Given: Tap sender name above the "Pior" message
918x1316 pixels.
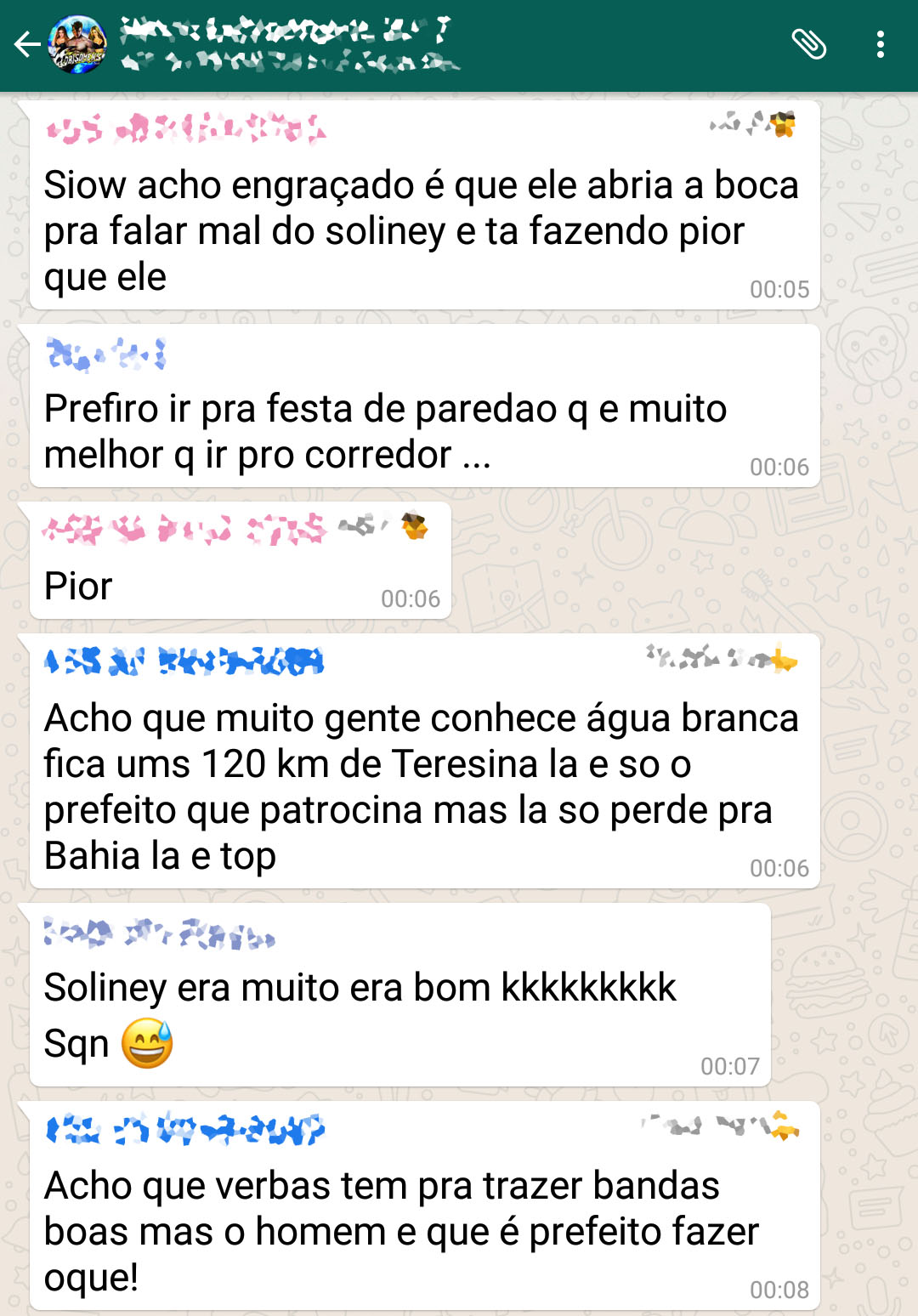Looking at the screenshot, I should (x=184, y=529).
